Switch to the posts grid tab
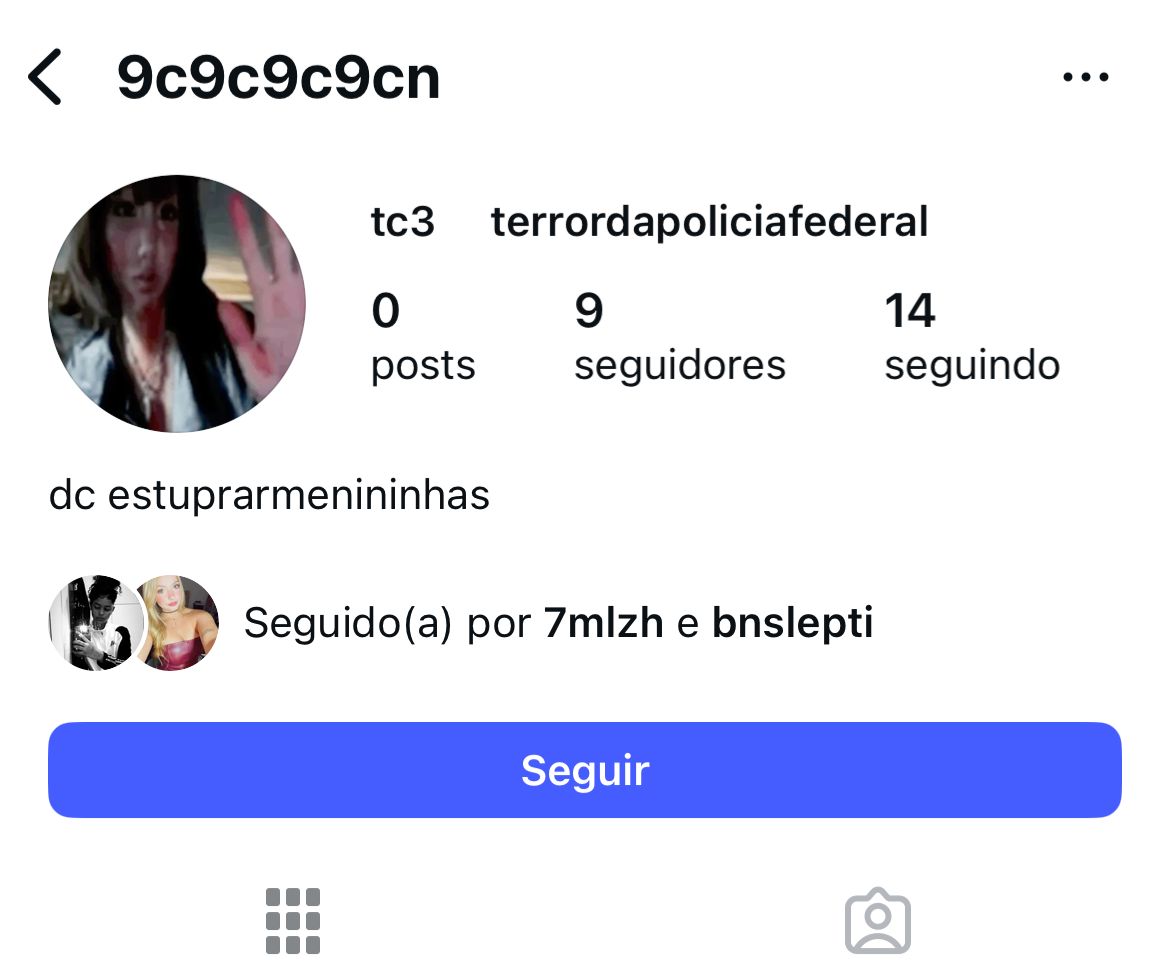This screenshot has height=963, width=1170. 293,920
